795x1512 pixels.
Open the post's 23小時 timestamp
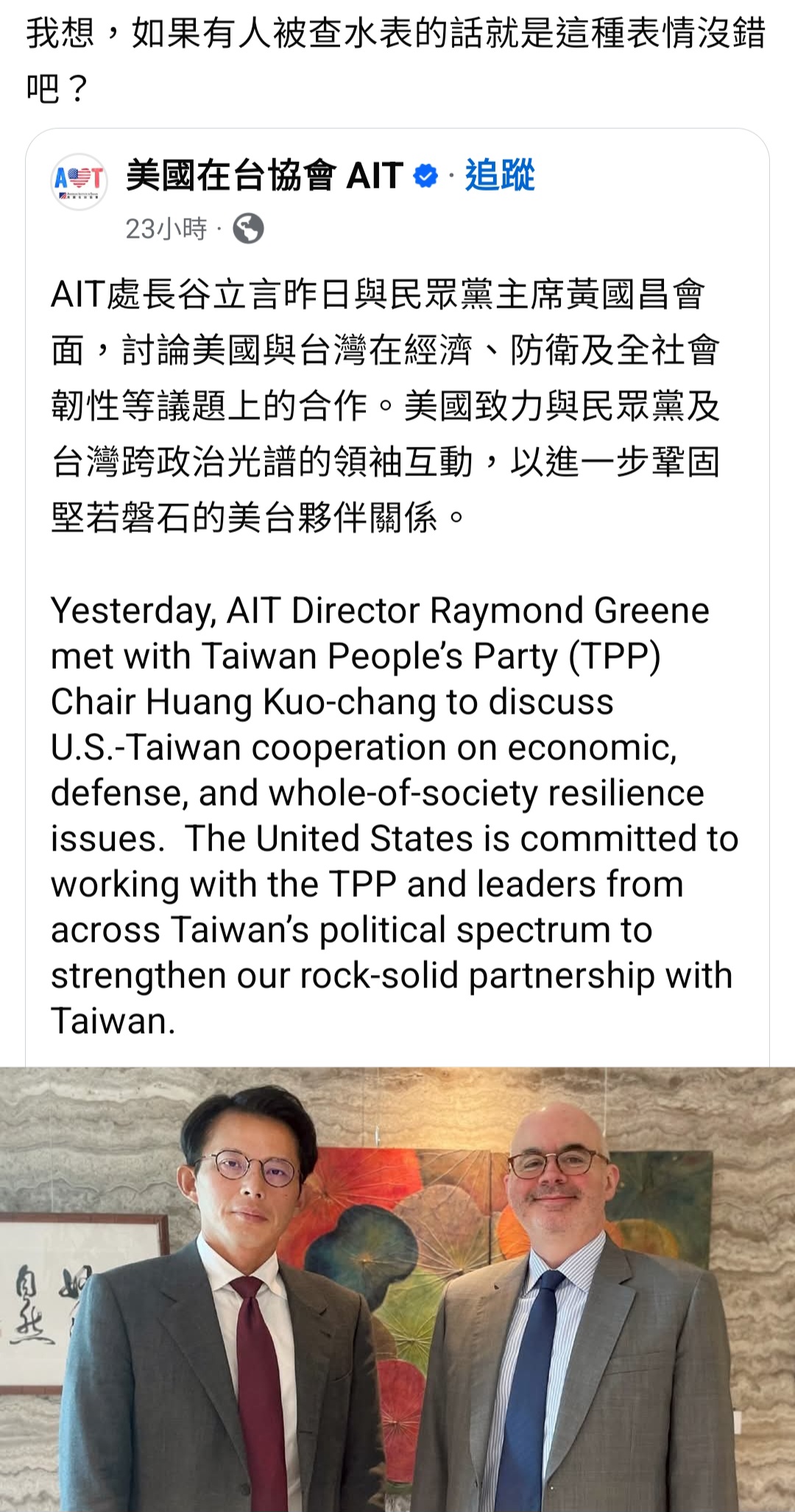click(166, 229)
